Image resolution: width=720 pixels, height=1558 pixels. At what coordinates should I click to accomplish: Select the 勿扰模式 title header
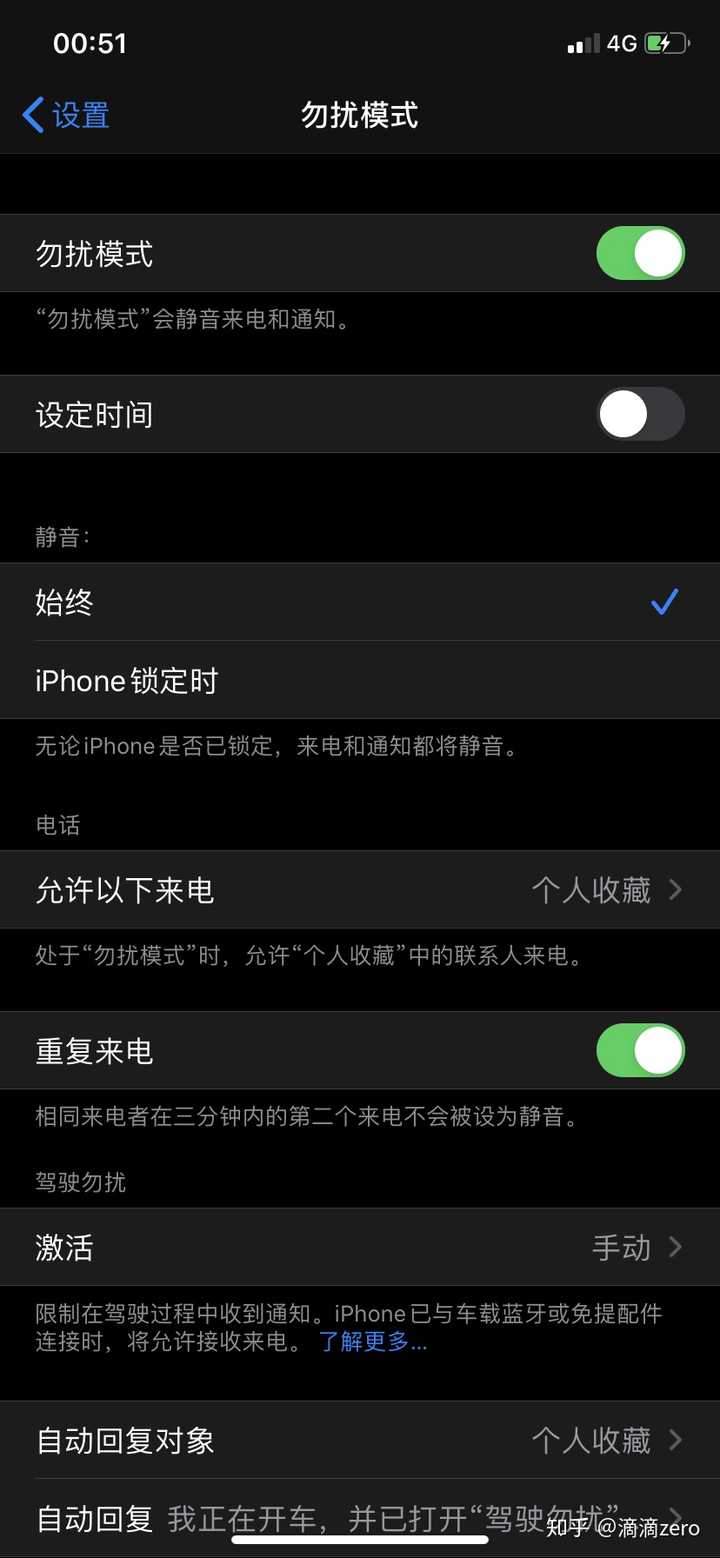[359, 115]
